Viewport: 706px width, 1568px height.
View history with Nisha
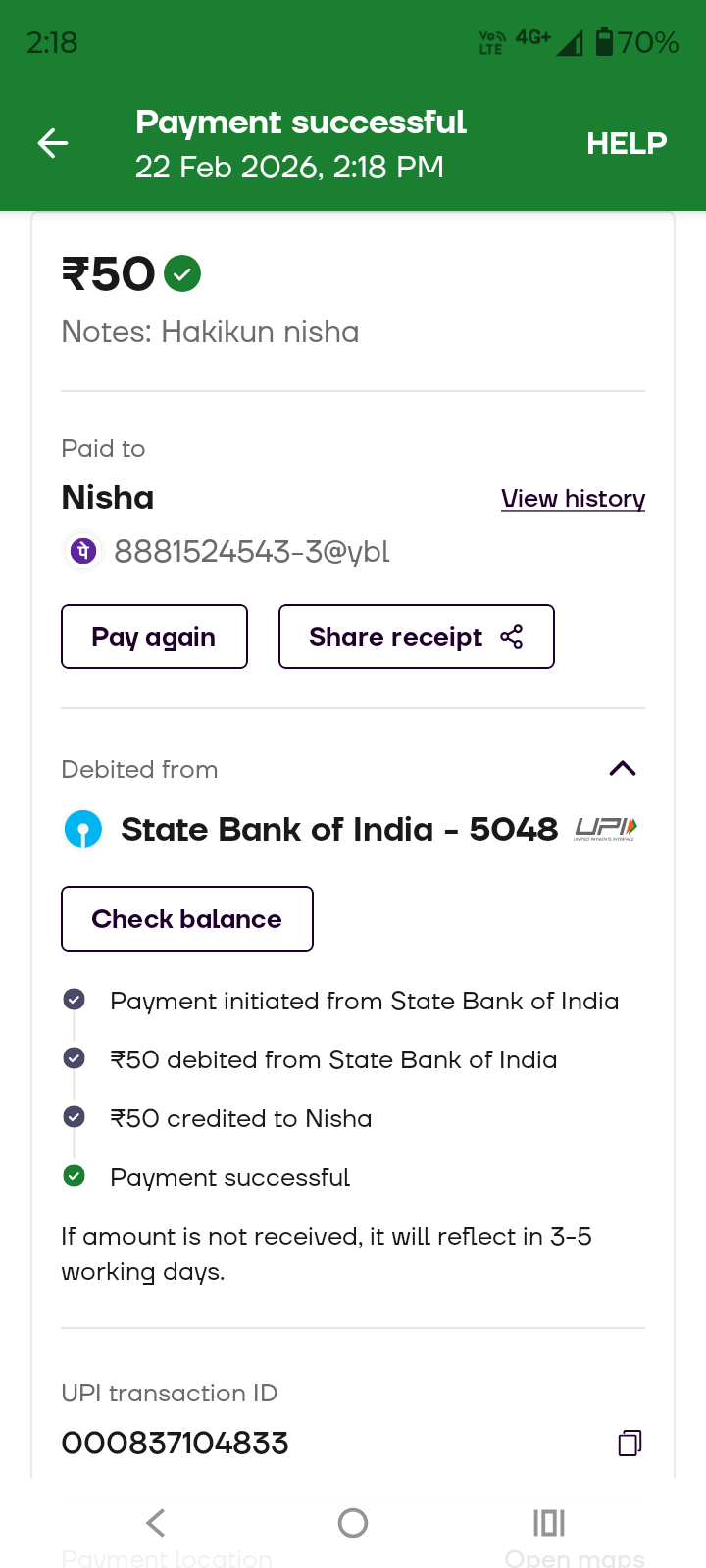click(x=573, y=499)
